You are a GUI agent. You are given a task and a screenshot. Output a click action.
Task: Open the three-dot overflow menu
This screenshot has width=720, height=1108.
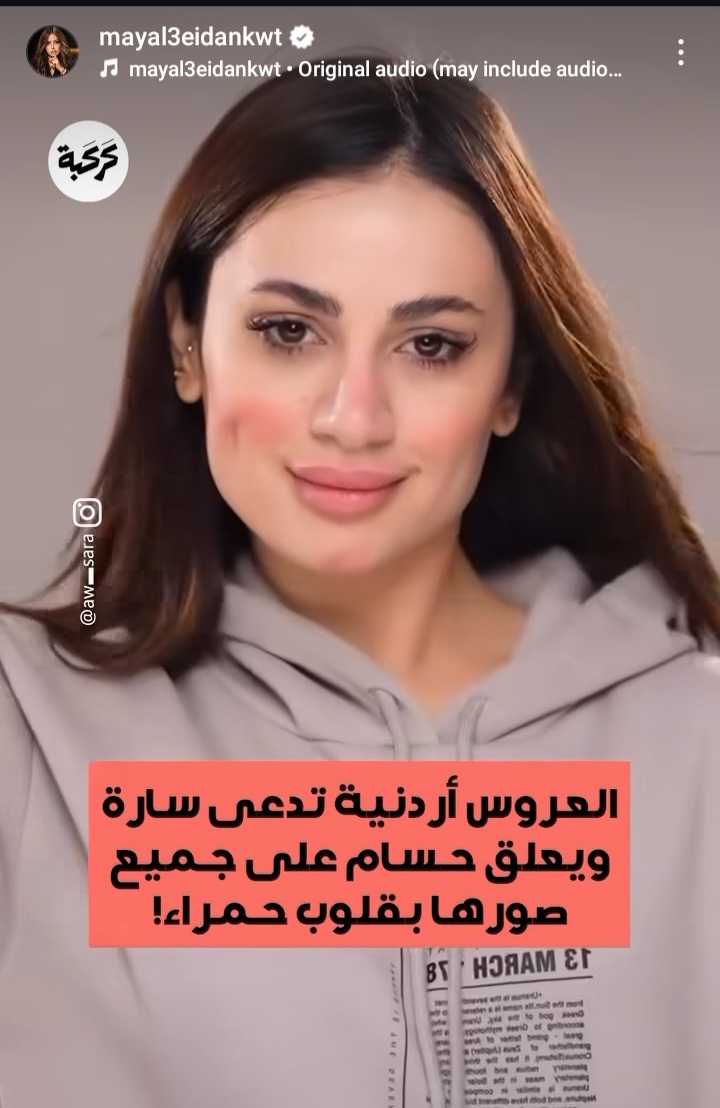click(680, 52)
